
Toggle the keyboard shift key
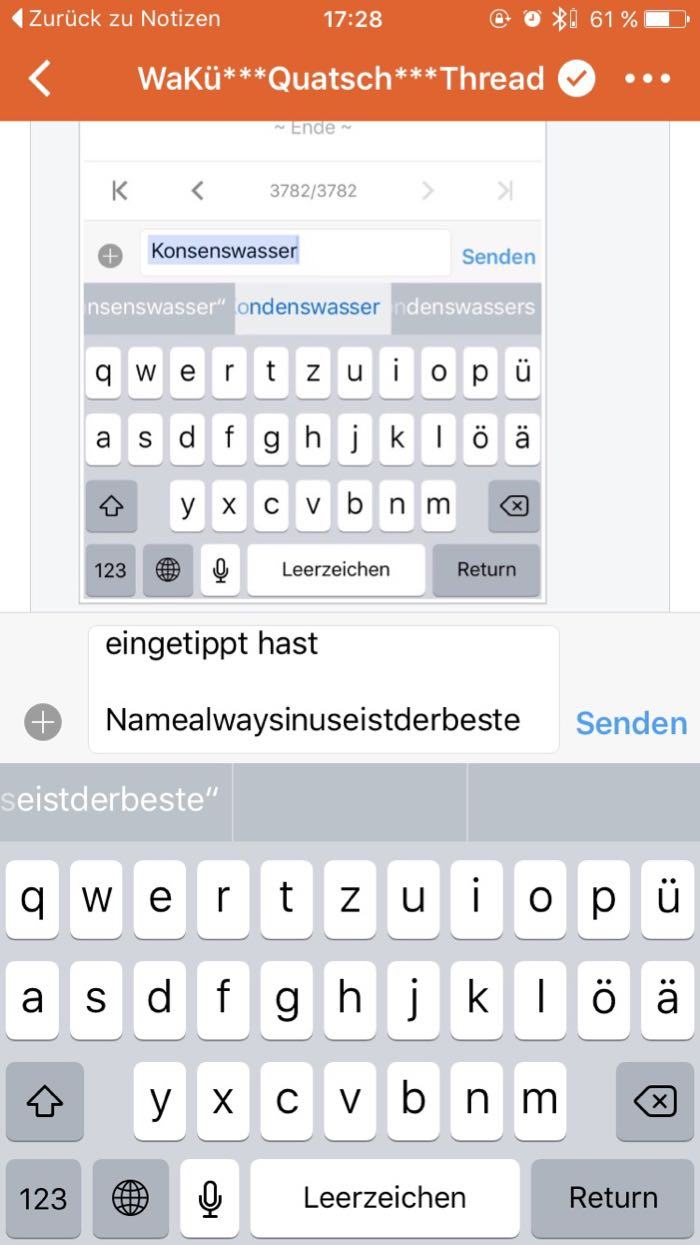(x=44, y=1102)
